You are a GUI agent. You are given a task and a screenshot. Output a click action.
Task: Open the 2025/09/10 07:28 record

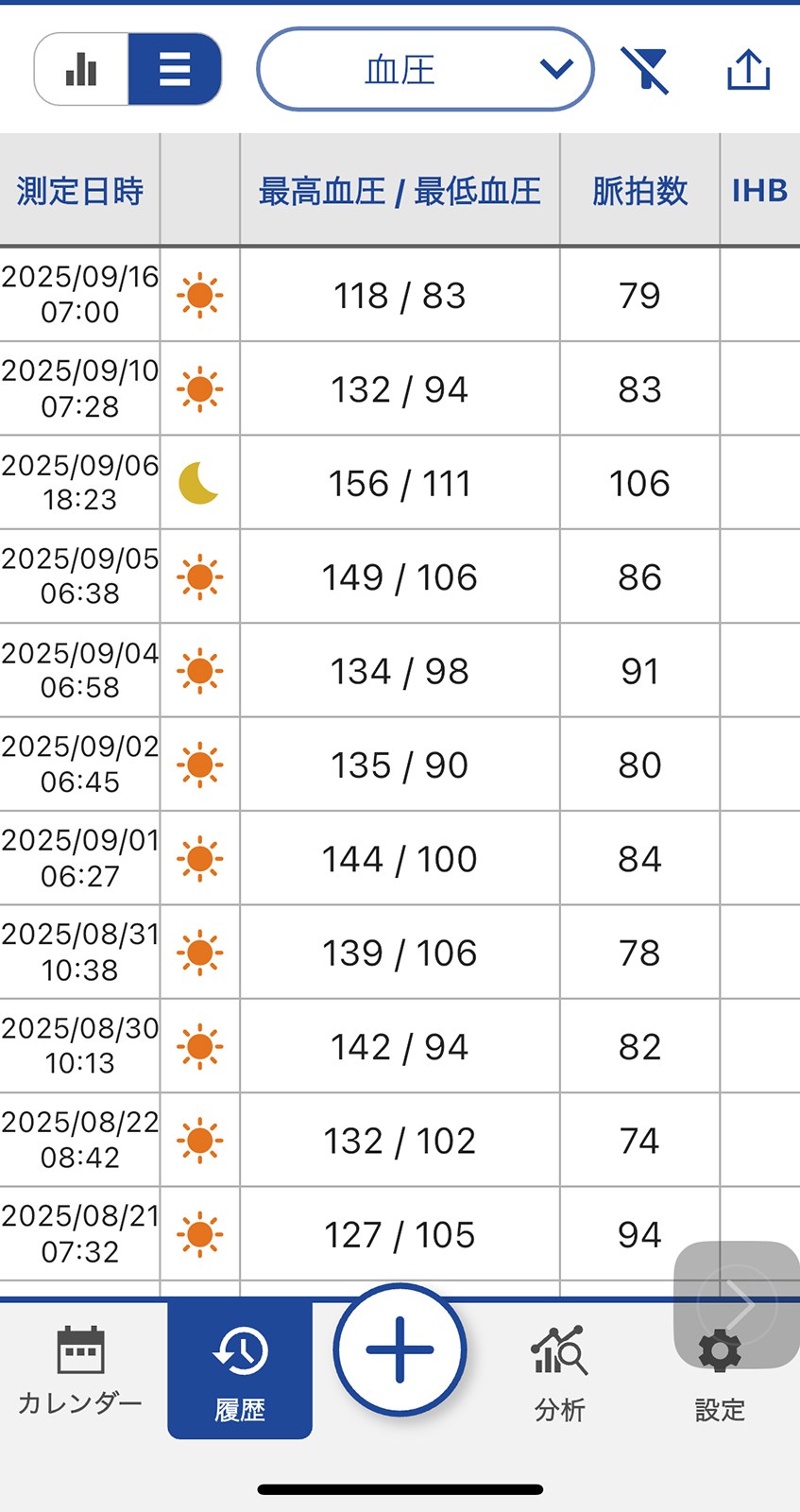[x=400, y=389]
